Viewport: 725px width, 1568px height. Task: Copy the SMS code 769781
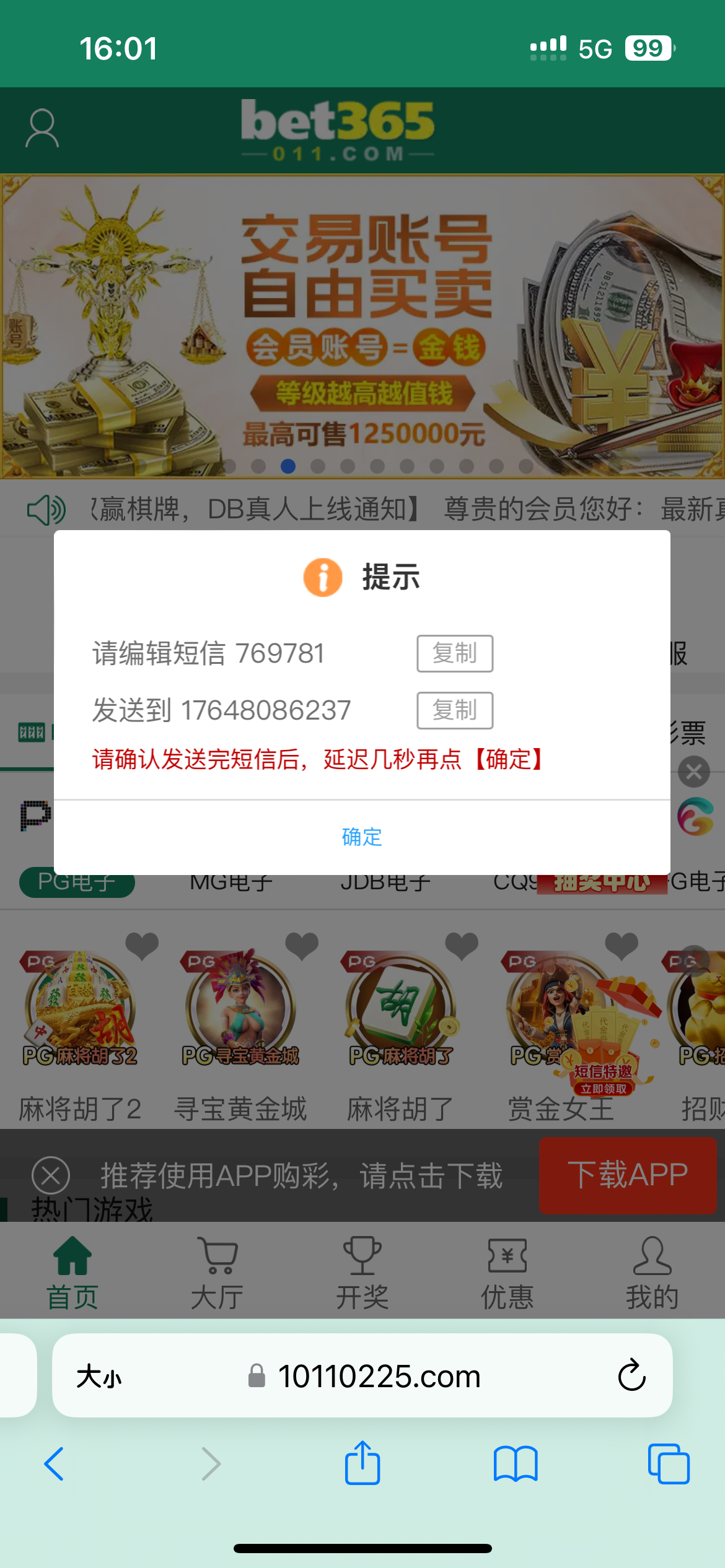click(x=454, y=653)
